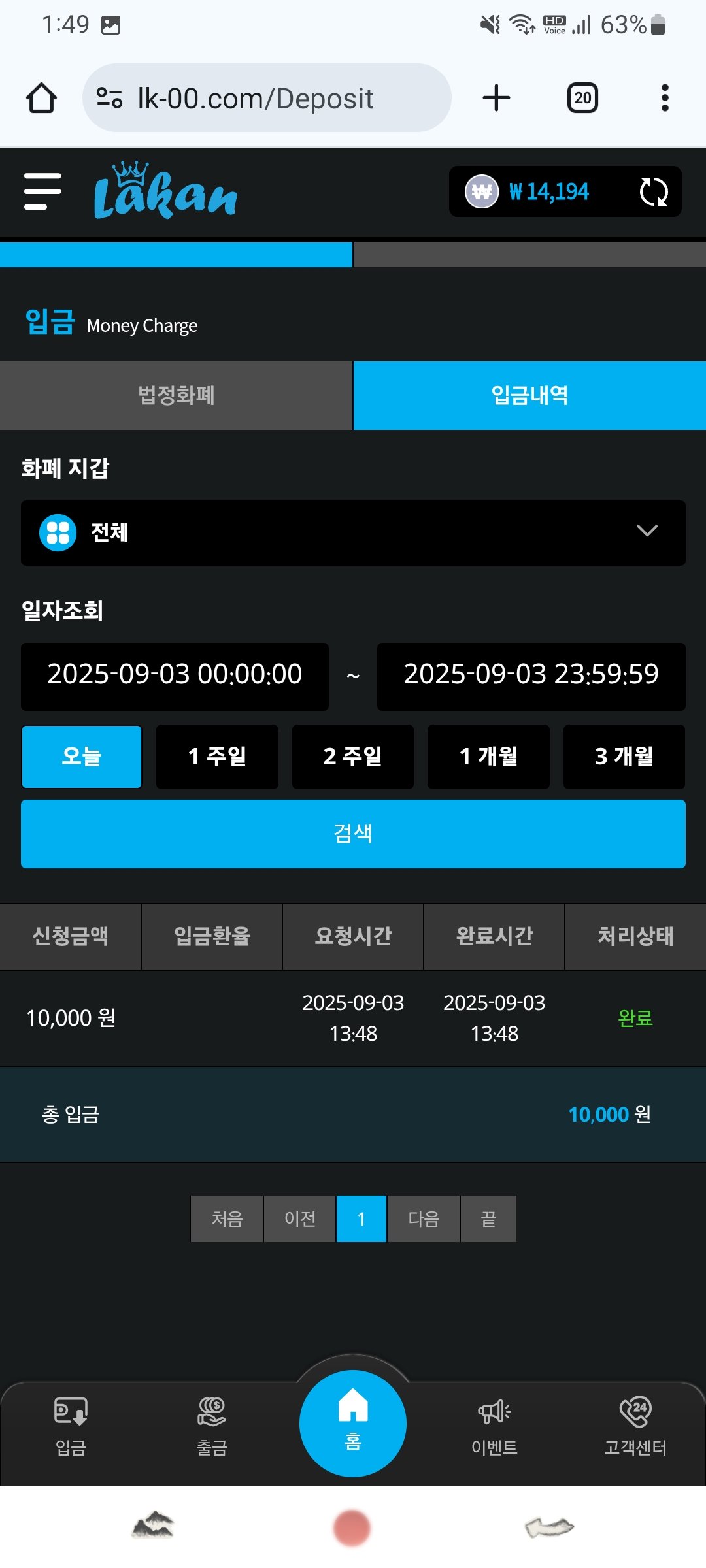Select the 오늘 date range
The image size is (706, 1568).
pos(82,757)
